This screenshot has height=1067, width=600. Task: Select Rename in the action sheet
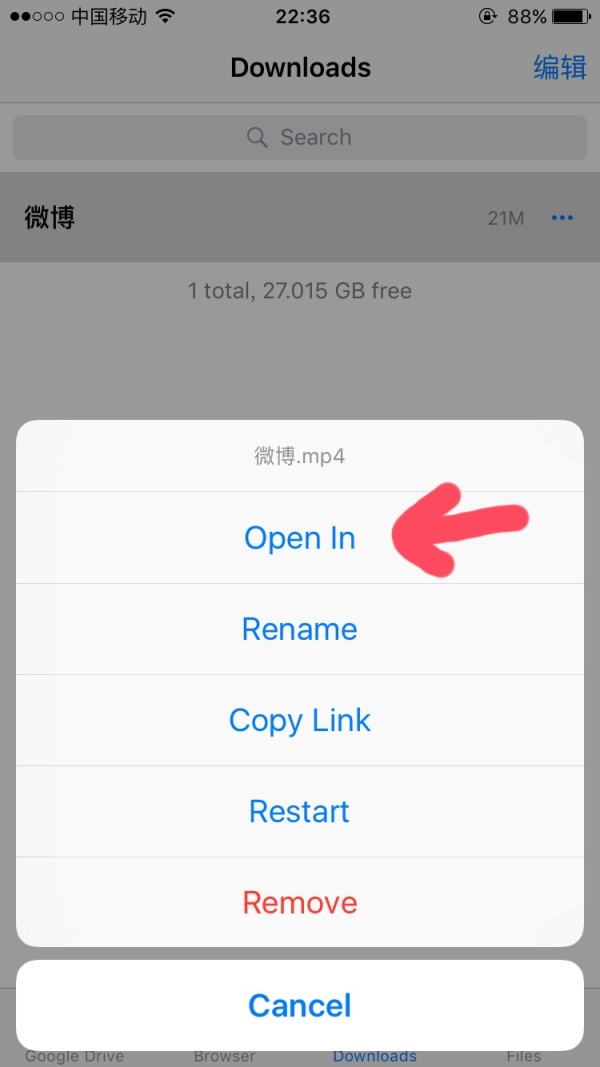coord(299,629)
